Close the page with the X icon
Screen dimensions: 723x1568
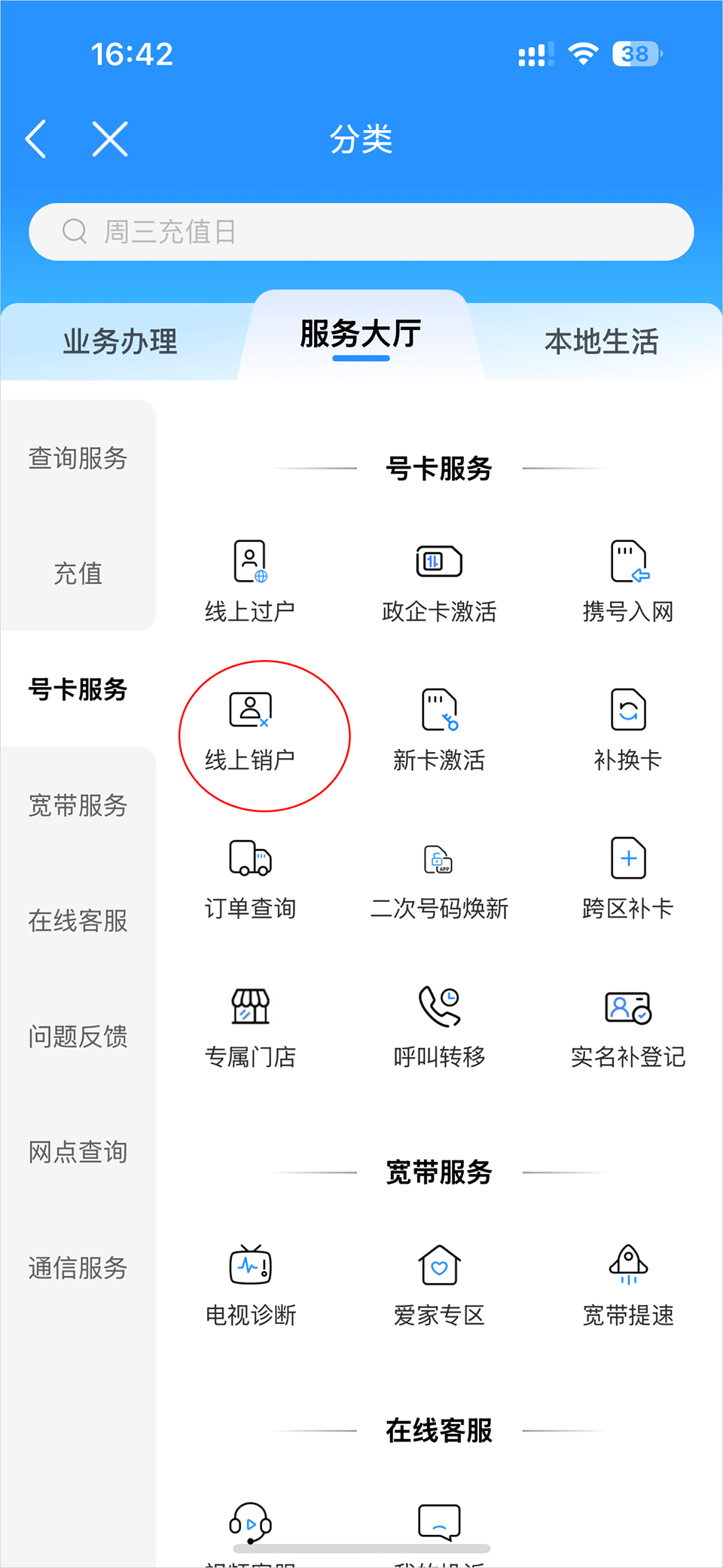(x=110, y=139)
